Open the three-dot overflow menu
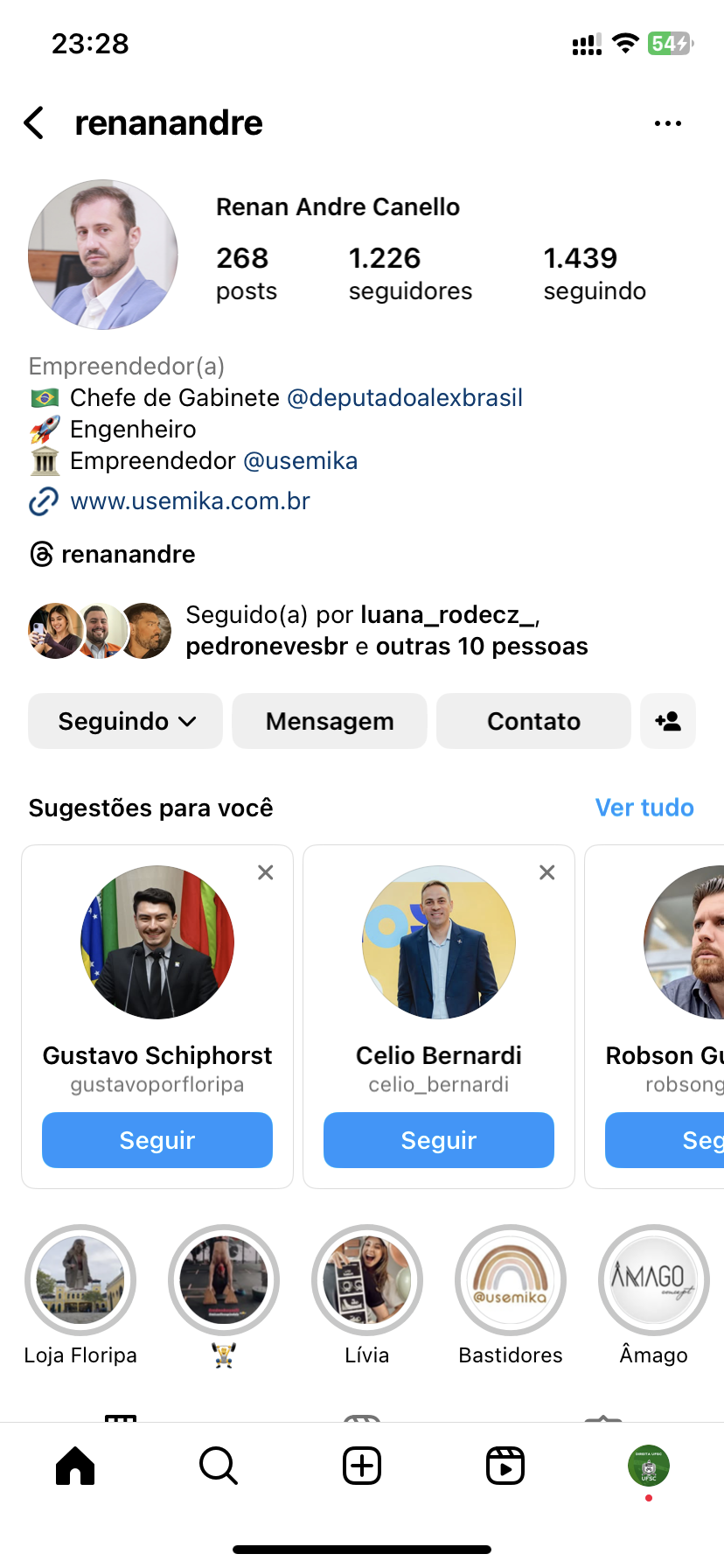 click(667, 123)
